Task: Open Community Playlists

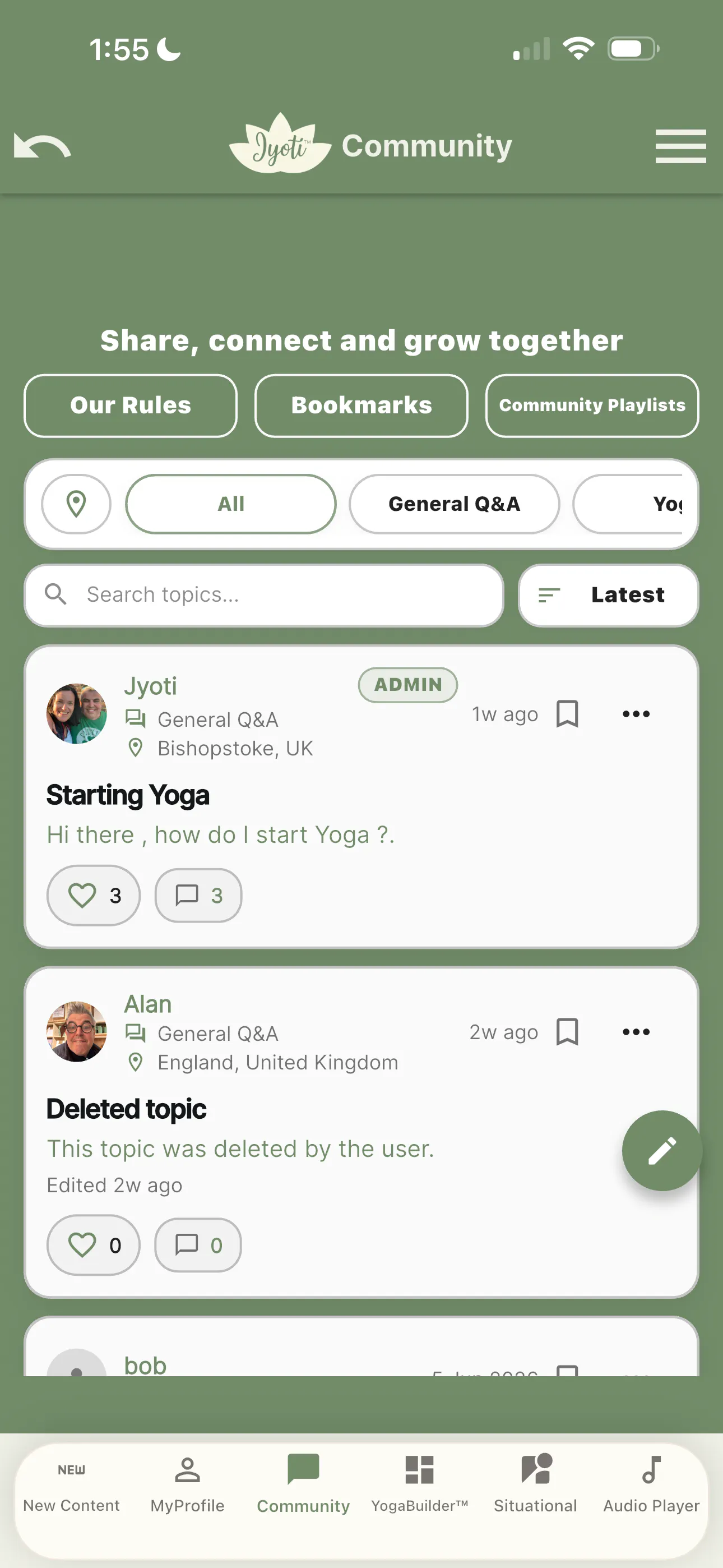Action: (x=592, y=405)
